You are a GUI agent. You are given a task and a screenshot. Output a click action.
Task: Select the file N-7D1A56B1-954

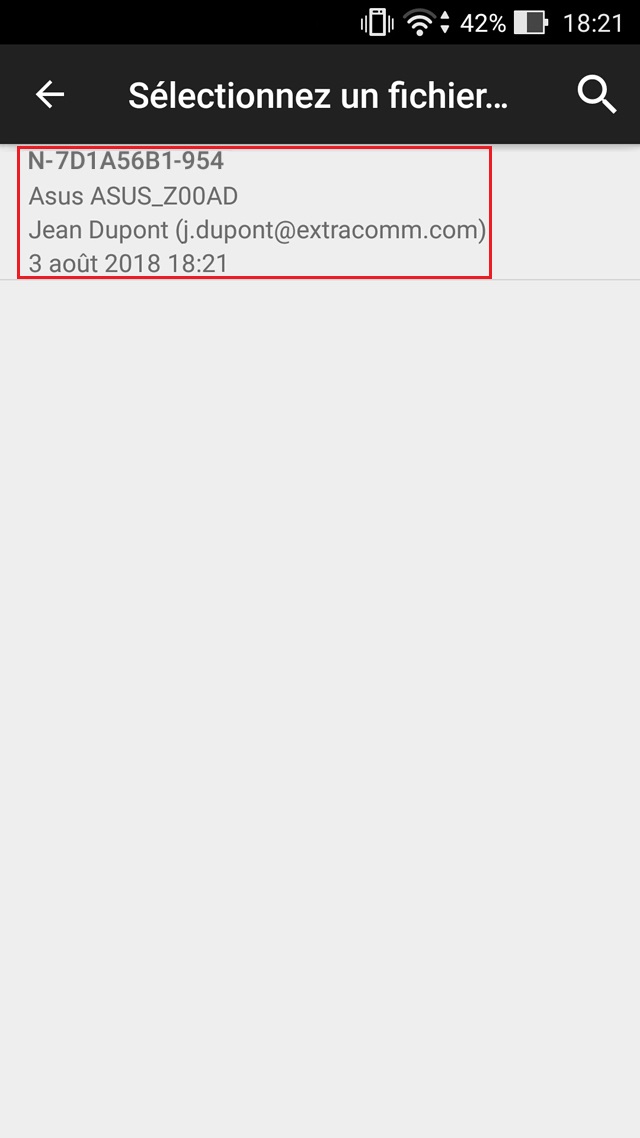pyautogui.click(x=320, y=212)
